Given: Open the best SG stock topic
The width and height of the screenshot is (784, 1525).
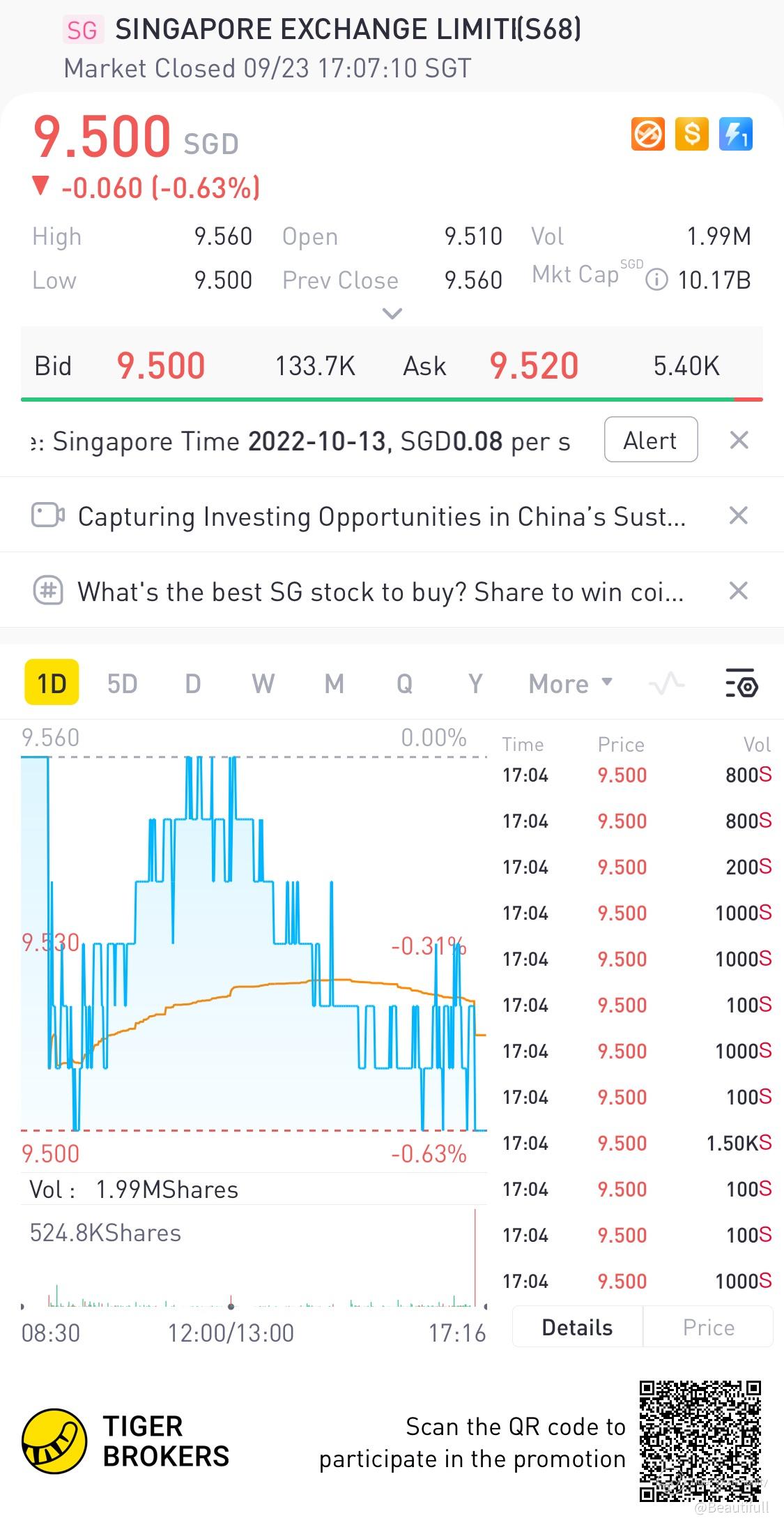Looking at the screenshot, I should (x=381, y=591).
